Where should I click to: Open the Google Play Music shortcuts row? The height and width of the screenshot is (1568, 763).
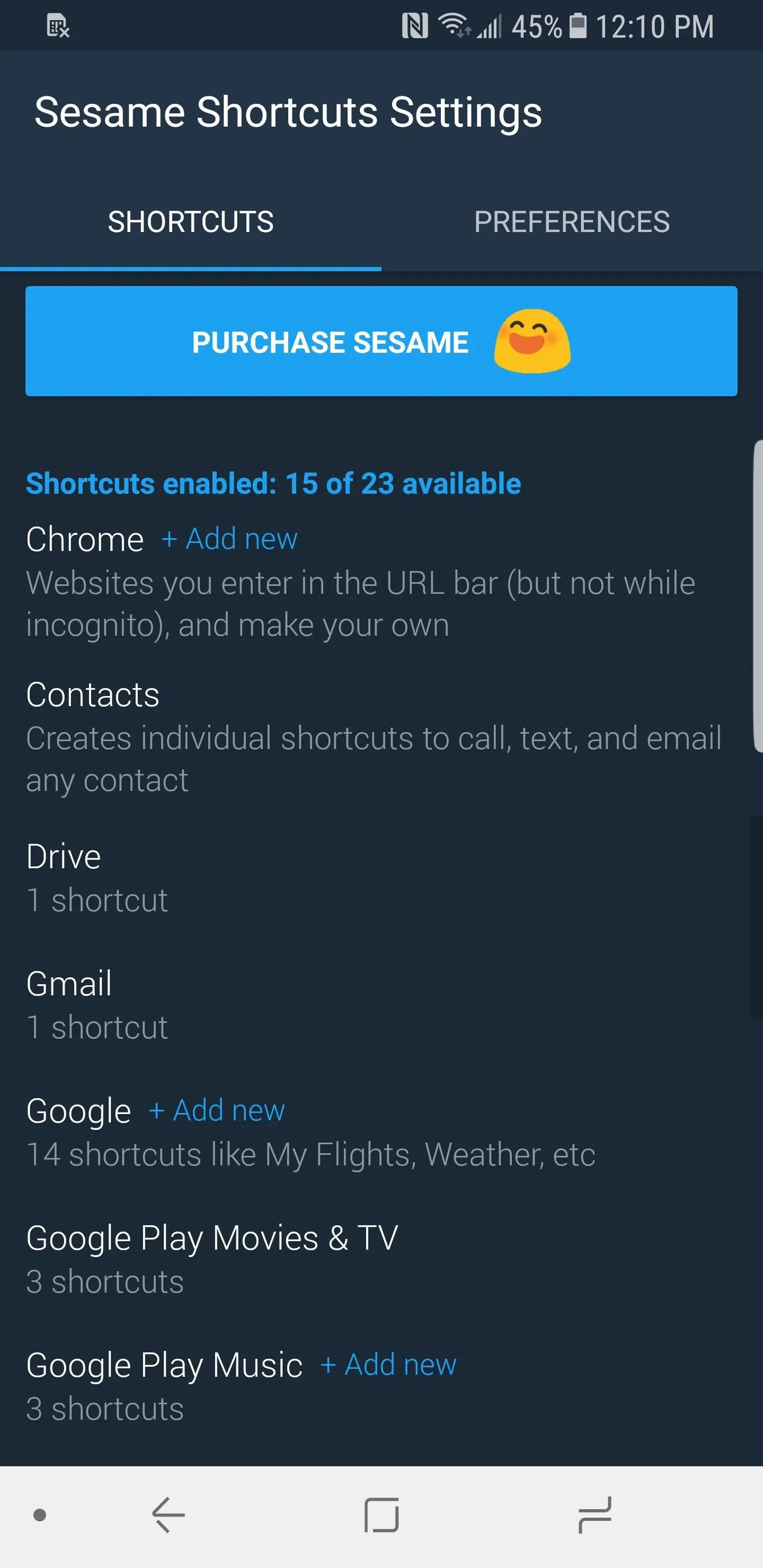click(381, 1387)
